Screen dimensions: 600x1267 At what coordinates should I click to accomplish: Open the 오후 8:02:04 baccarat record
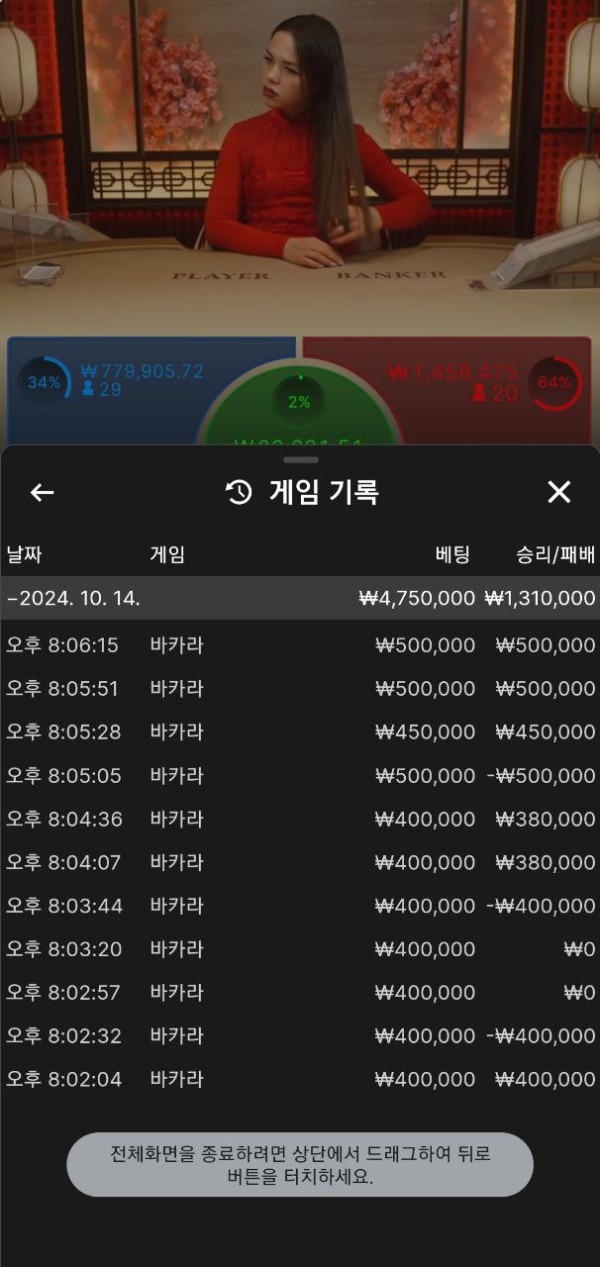(300, 1079)
